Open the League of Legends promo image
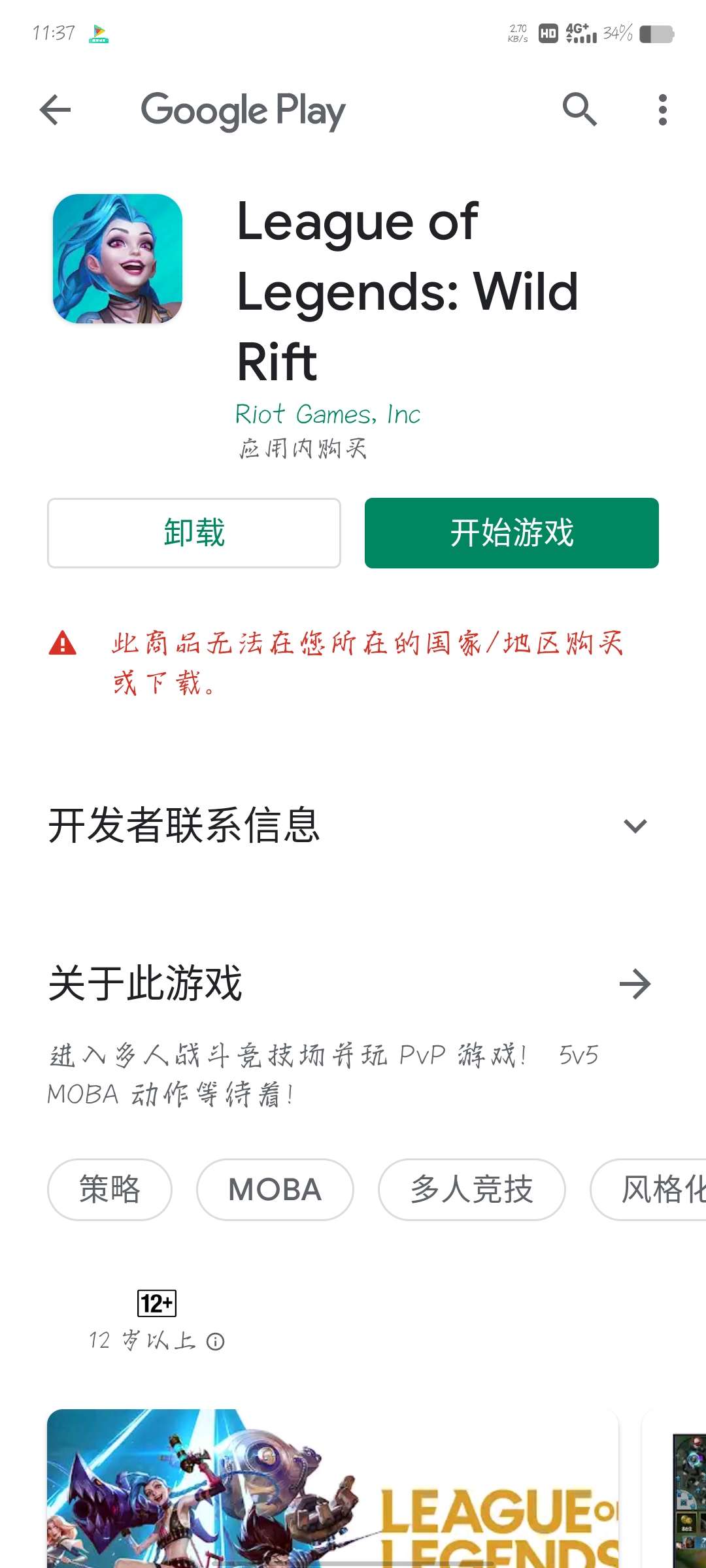The height and width of the screenshot is (1568, 706). click(x=332, y=1490)
